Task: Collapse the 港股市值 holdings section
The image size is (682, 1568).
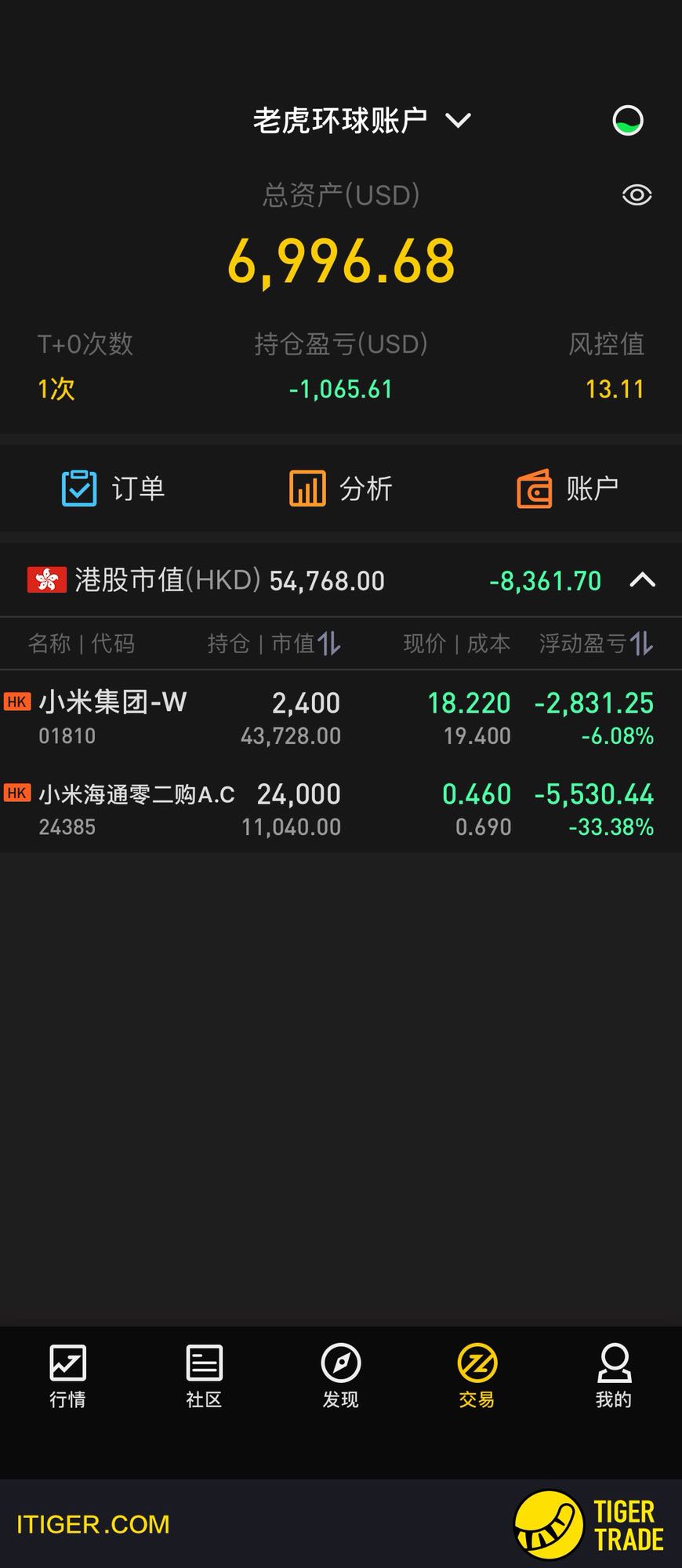Action: [x=642, y=580]
